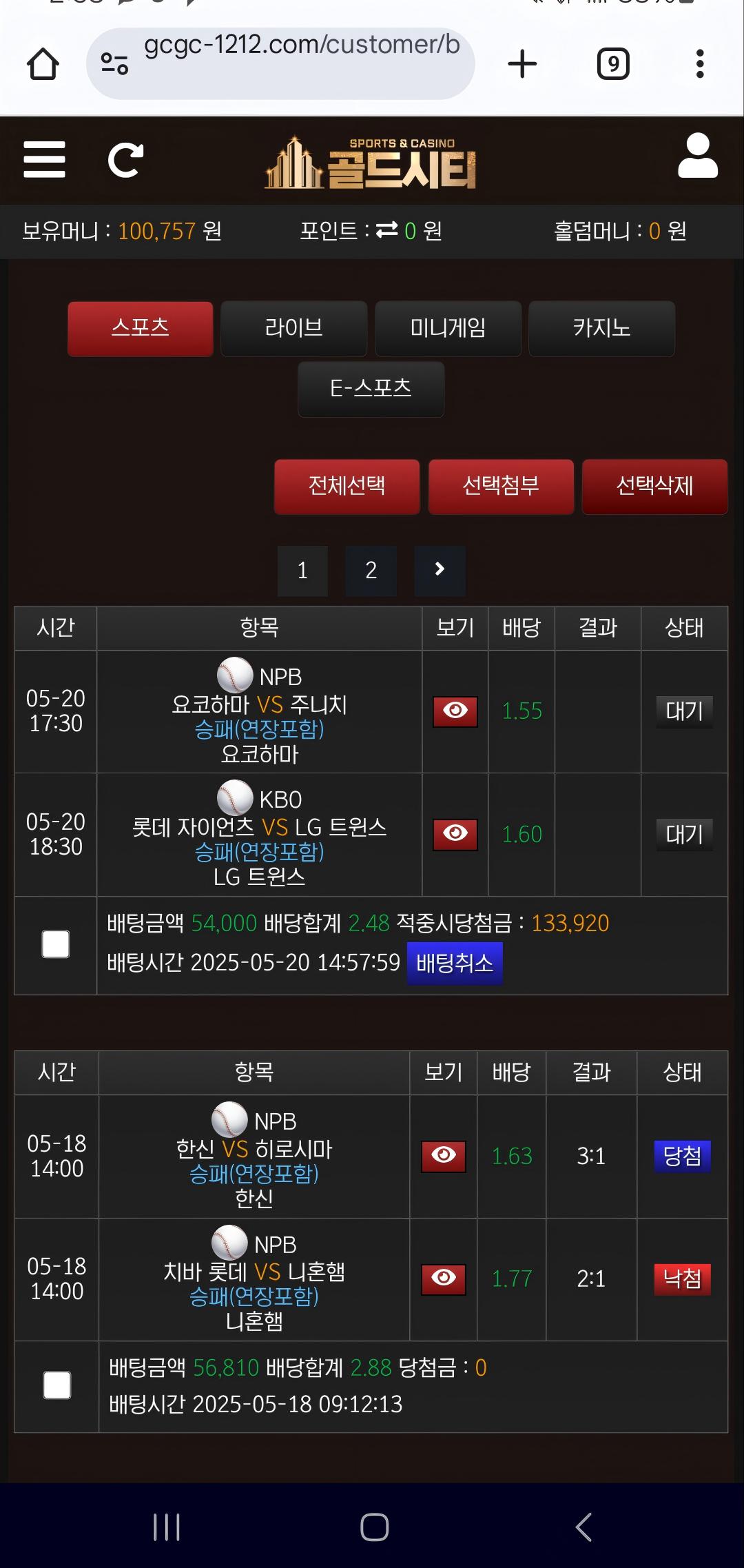Check the checkbox for the 54,000 bet

[x=56, y=944]
